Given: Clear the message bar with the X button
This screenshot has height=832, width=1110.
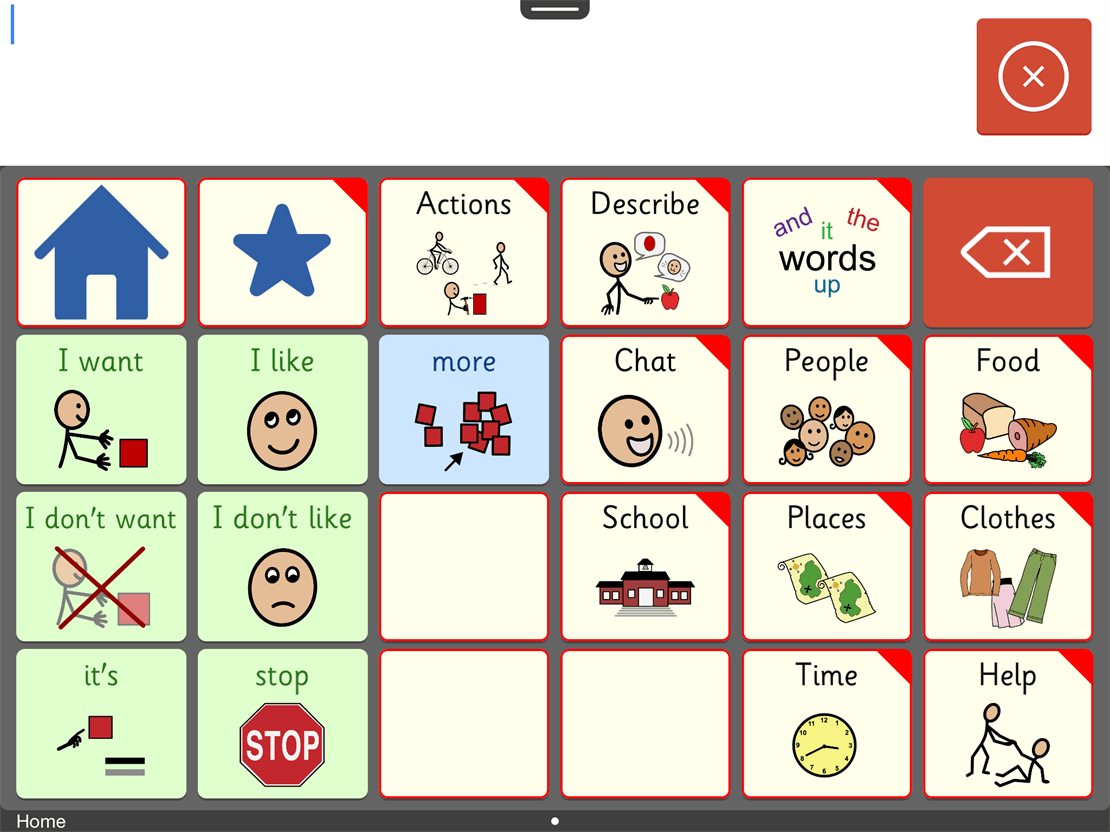Looking at the screenshot, I should [1033, 76].
